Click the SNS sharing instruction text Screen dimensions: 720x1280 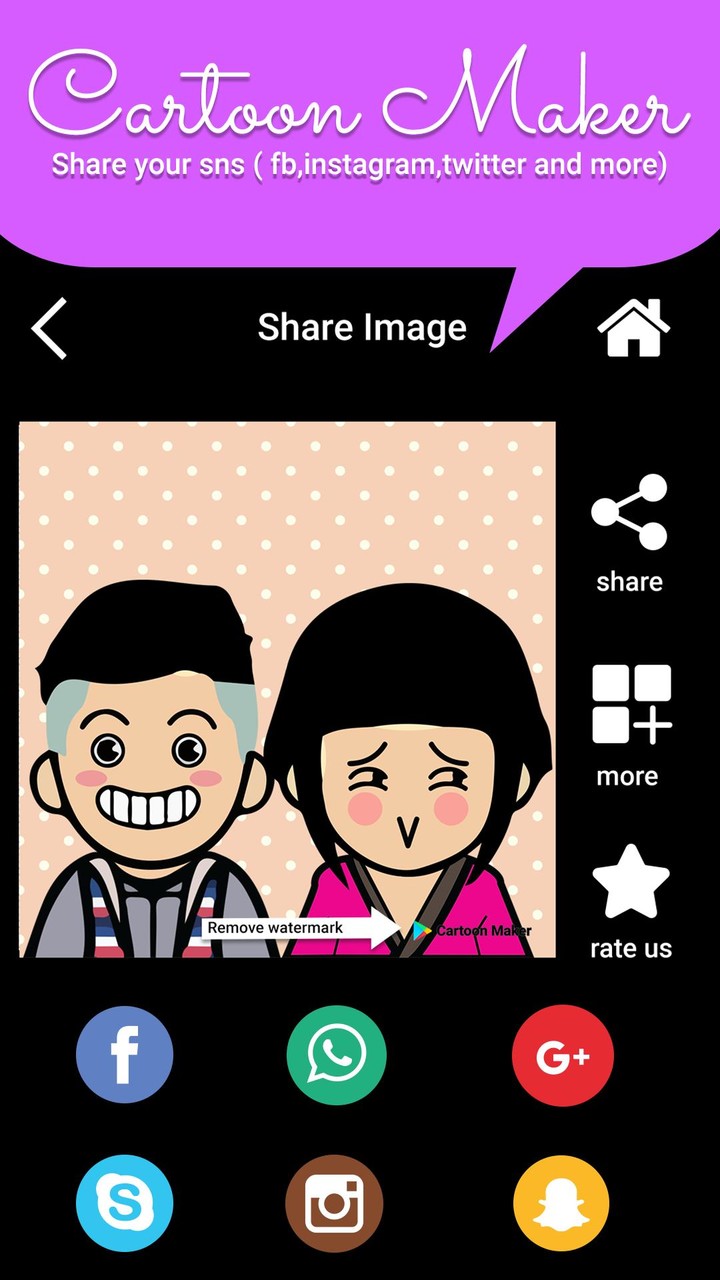coord(360,163)
